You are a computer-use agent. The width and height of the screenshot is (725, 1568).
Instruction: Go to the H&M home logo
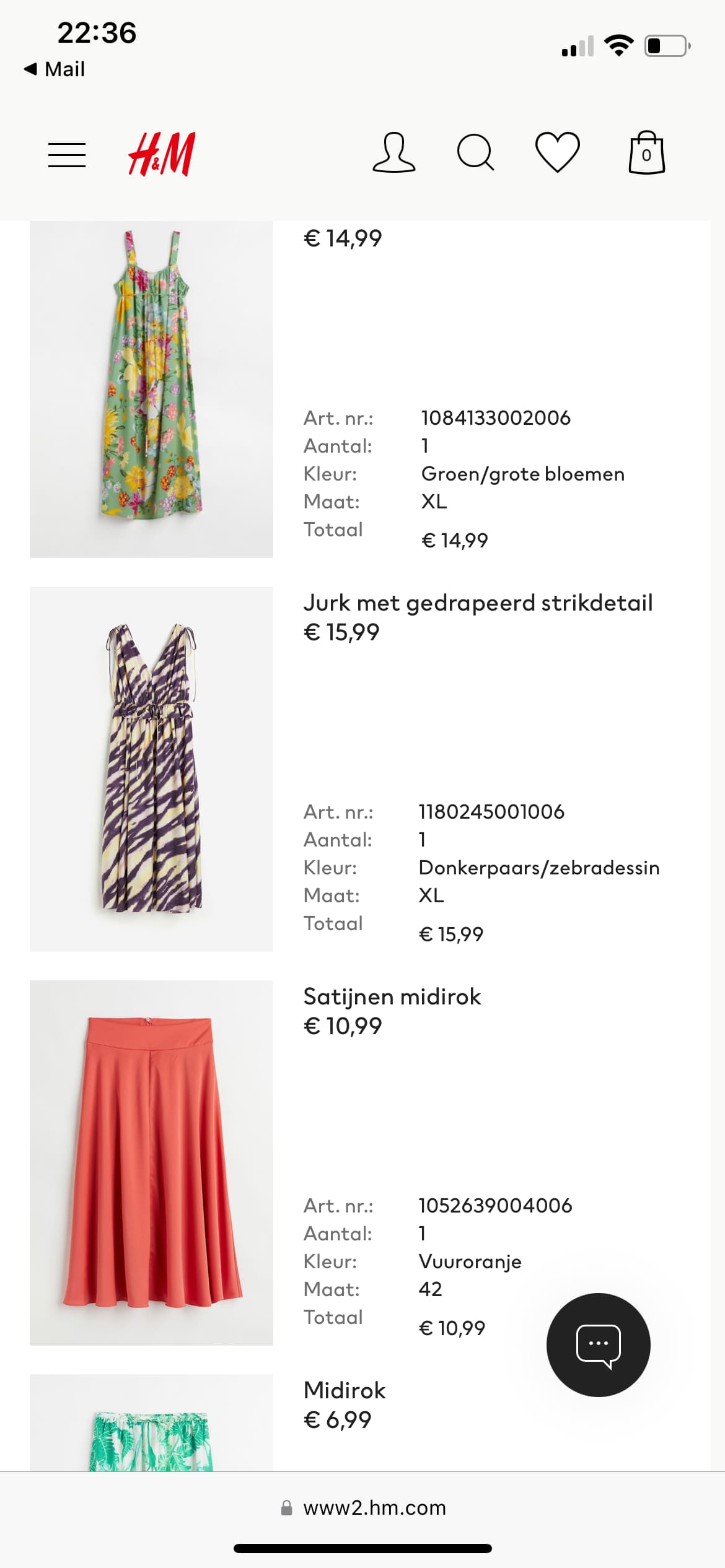pyautogui.click(x=161, y=154)
